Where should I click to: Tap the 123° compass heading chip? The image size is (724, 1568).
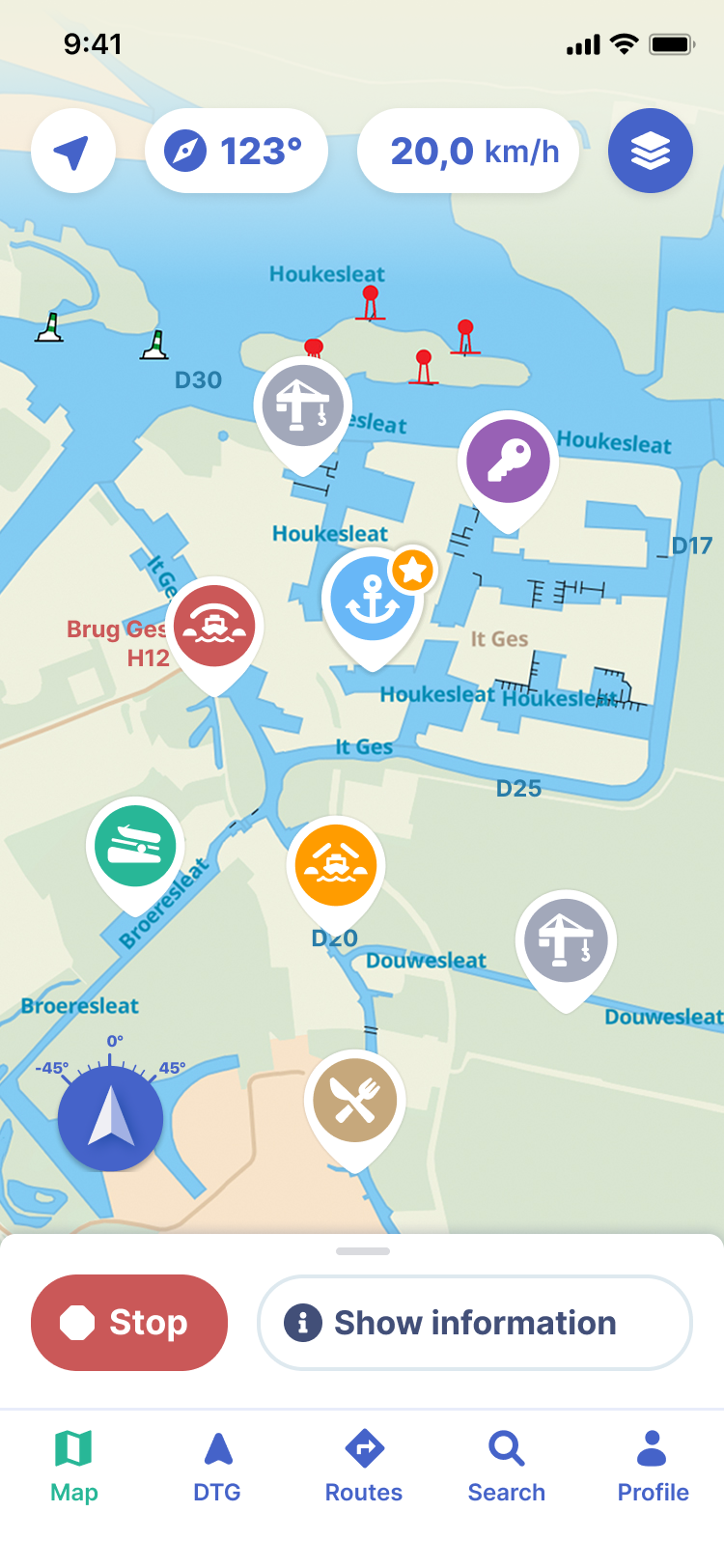pyautogui.click(x=237, y=152)
